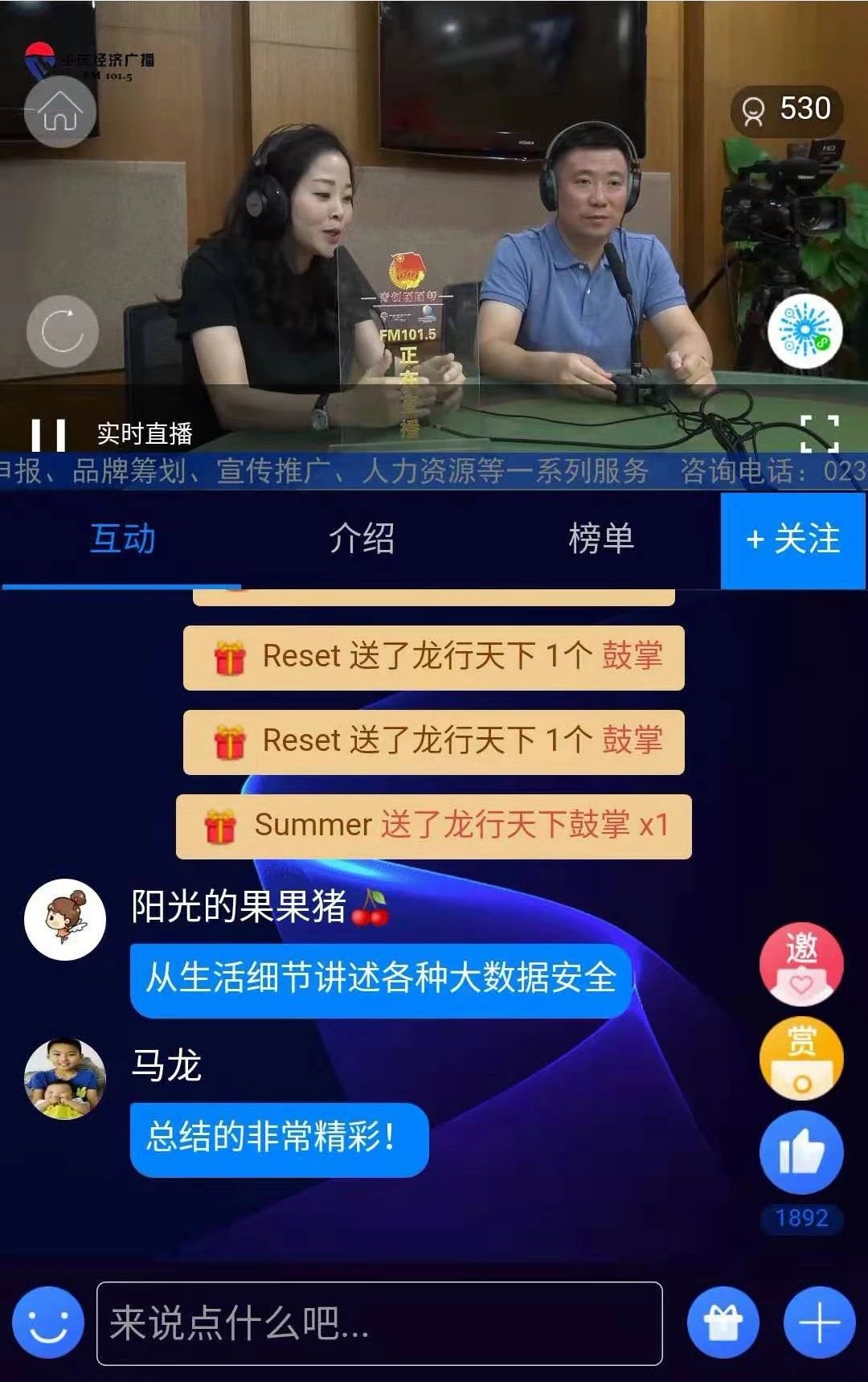
Task: Open the 赏 reward button
Action: (x=801, y=1058)
